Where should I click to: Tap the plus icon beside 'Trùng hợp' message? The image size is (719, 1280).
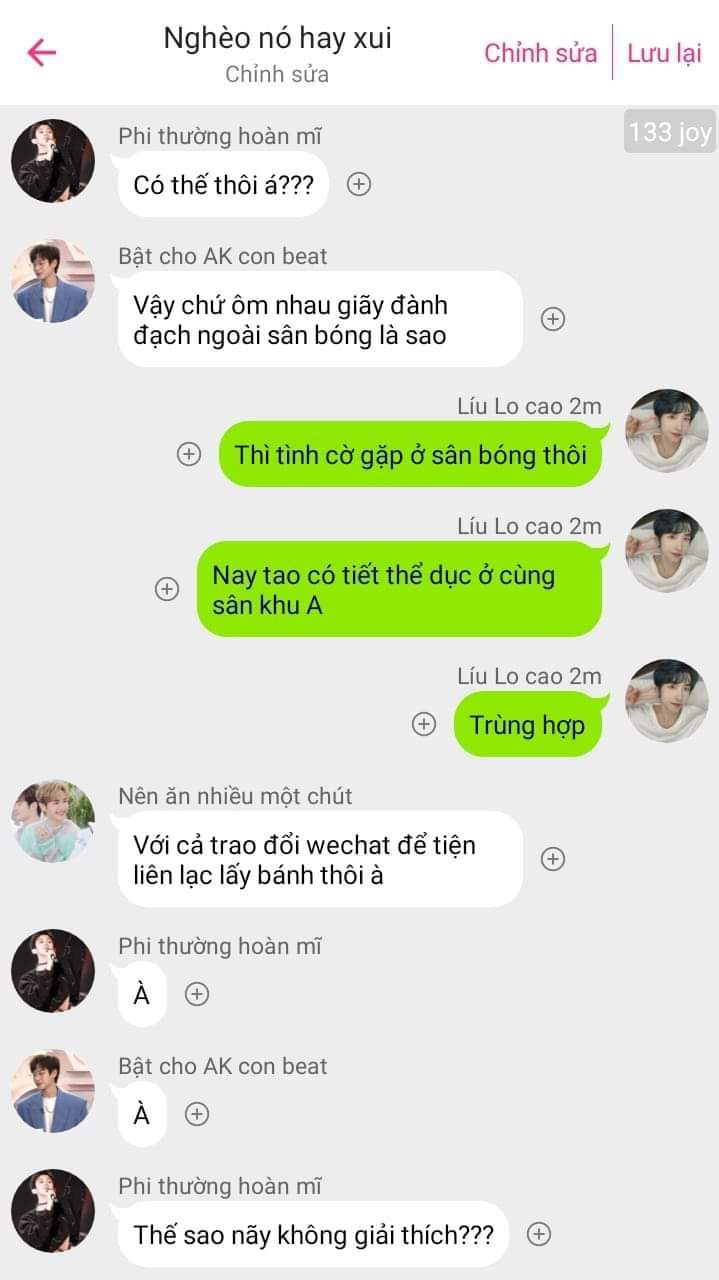pos(424,724)
